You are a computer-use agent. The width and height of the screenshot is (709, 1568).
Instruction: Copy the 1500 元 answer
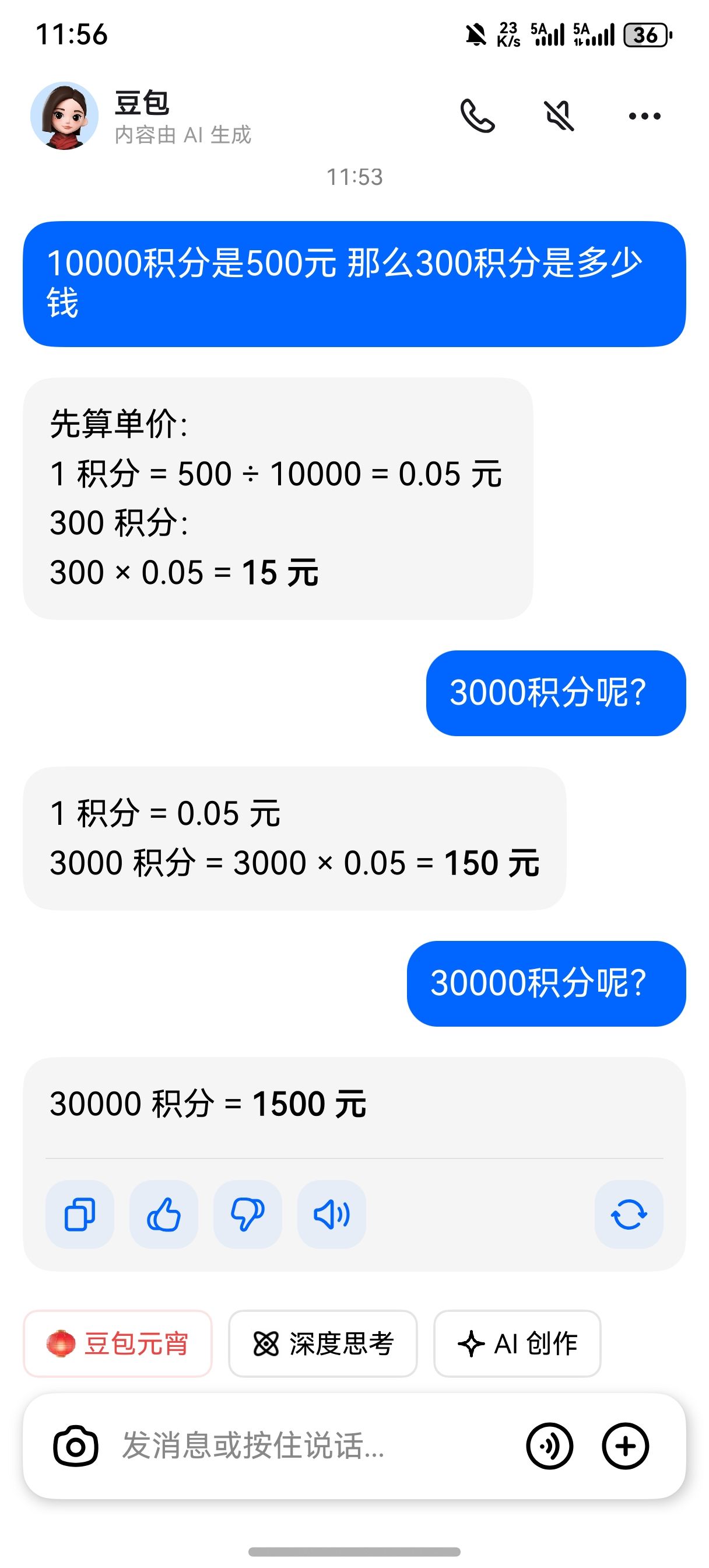pos(80,1214)
